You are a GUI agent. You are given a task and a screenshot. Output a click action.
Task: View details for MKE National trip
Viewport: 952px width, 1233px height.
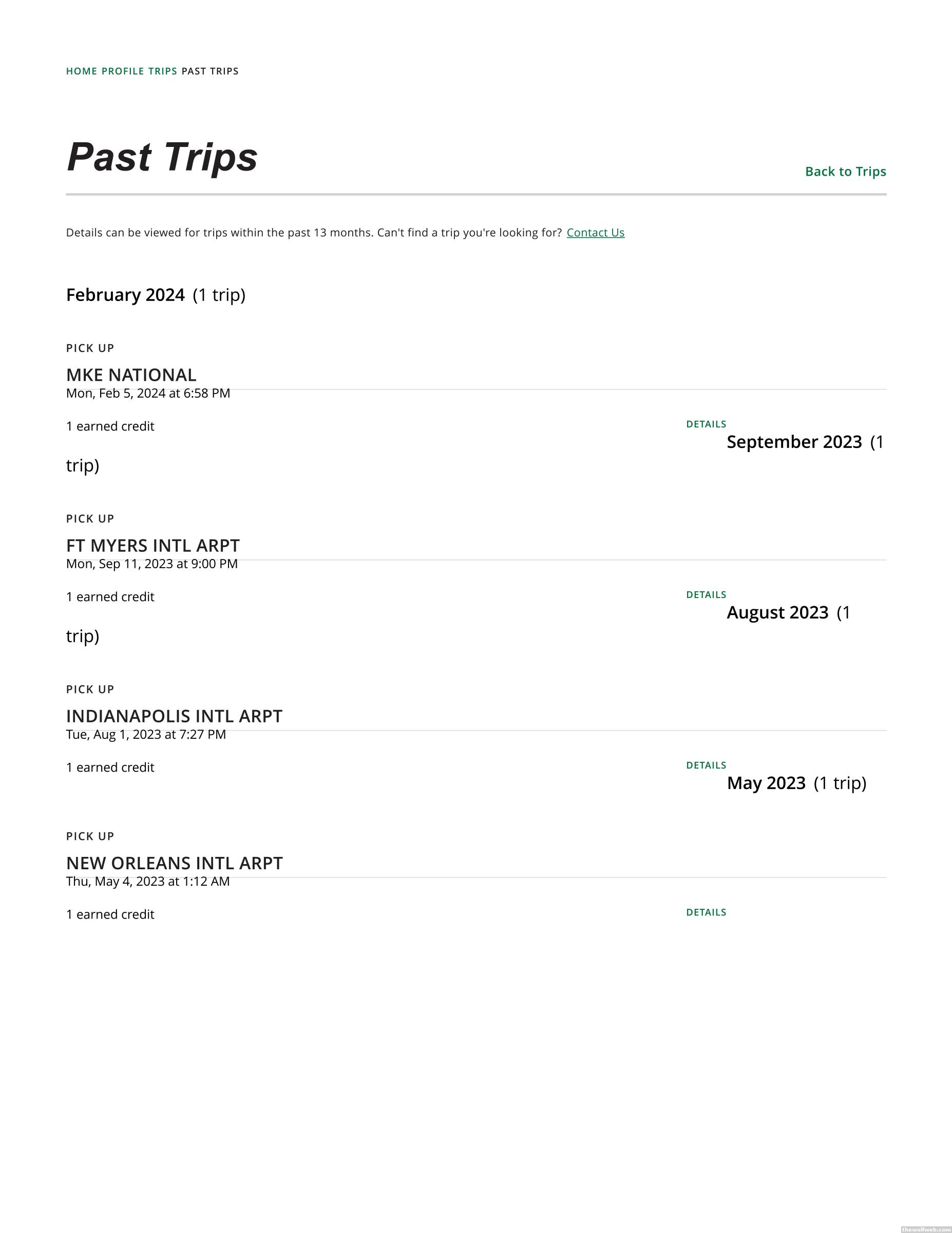point(706,424)
